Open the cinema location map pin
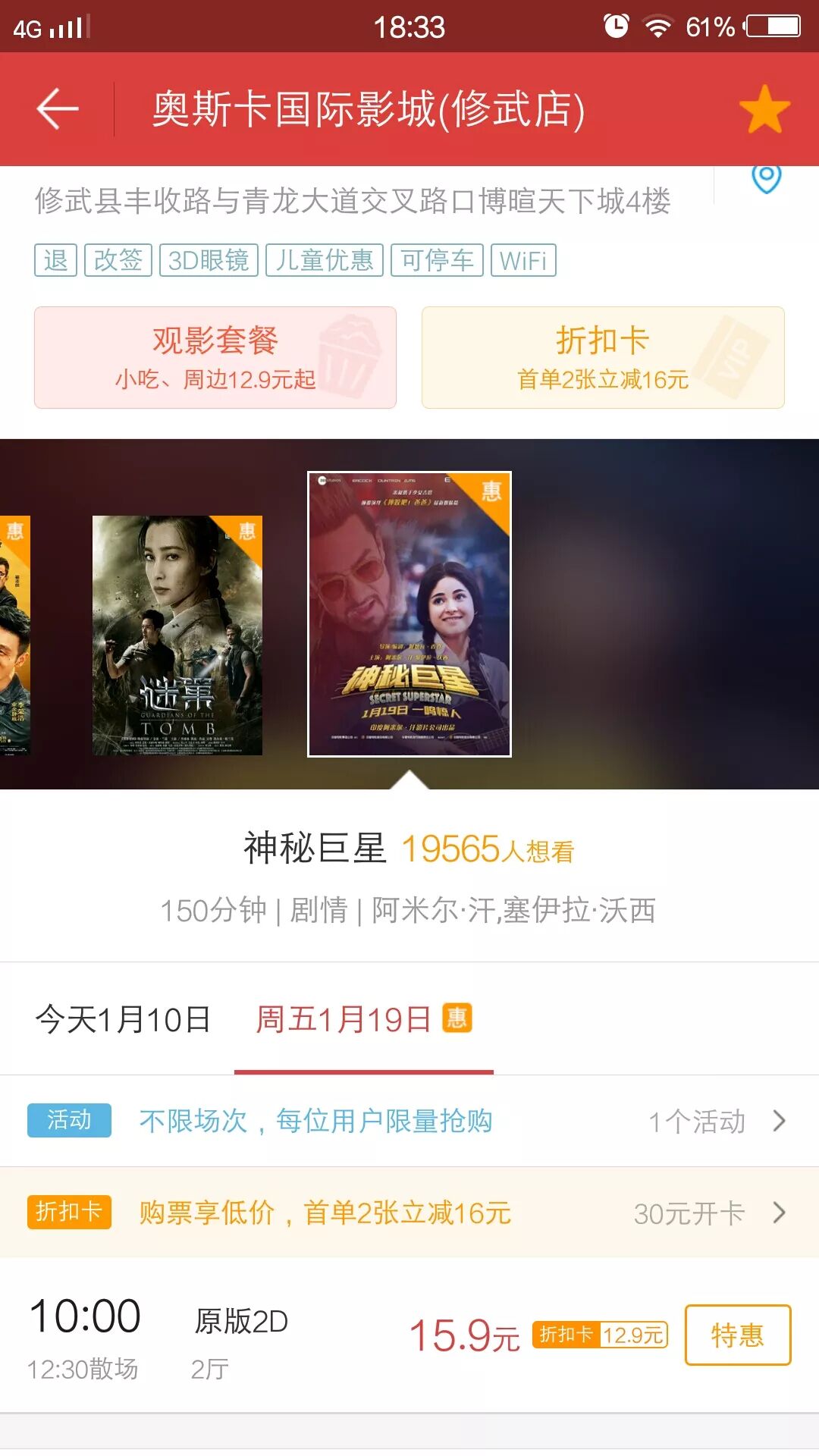Image resolution: width=819 pixels, height=1456 pixels. pos(766,179)
